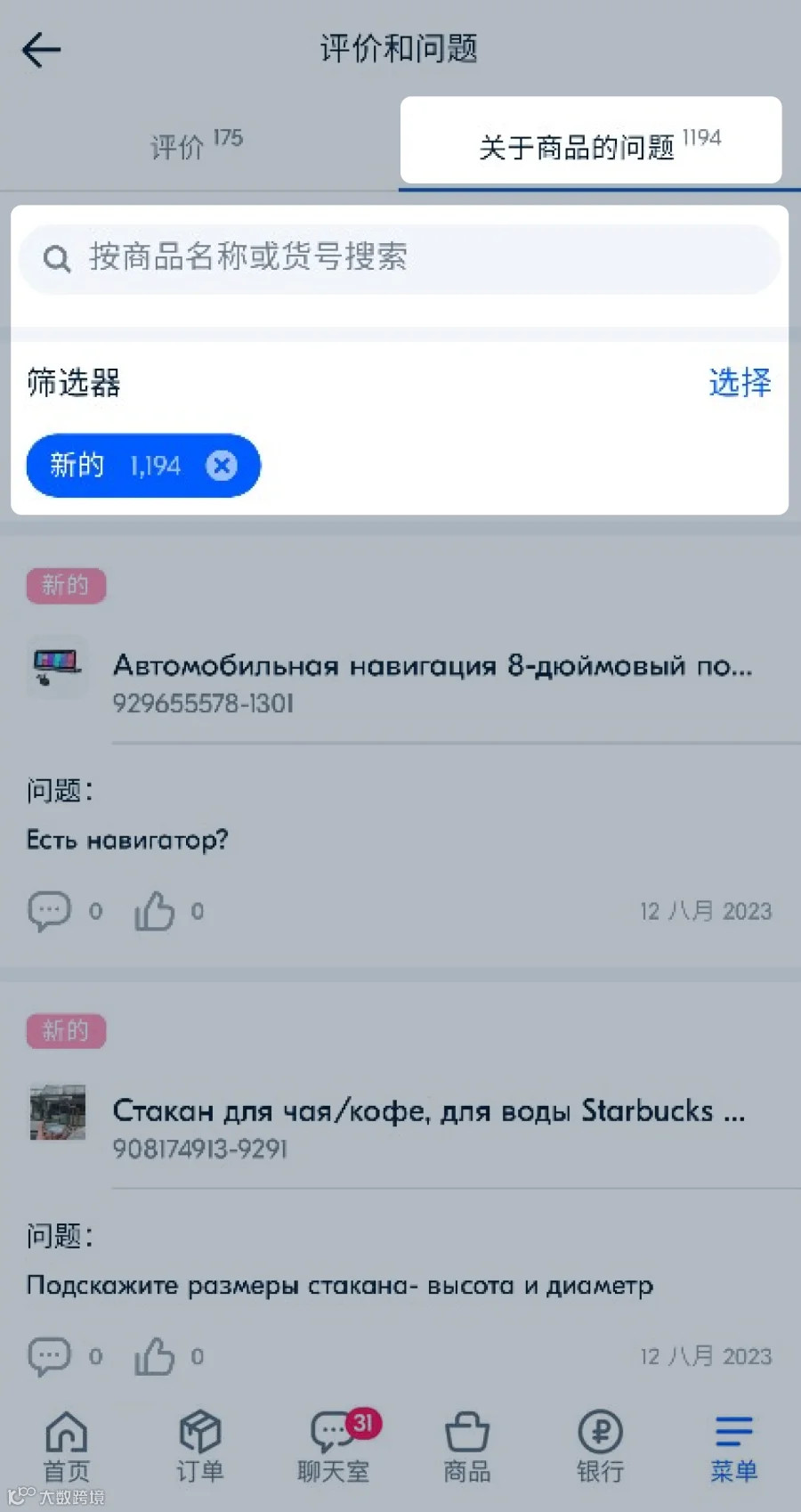Tap the search field for product name

pyautogui.click(x=400, y=259)
